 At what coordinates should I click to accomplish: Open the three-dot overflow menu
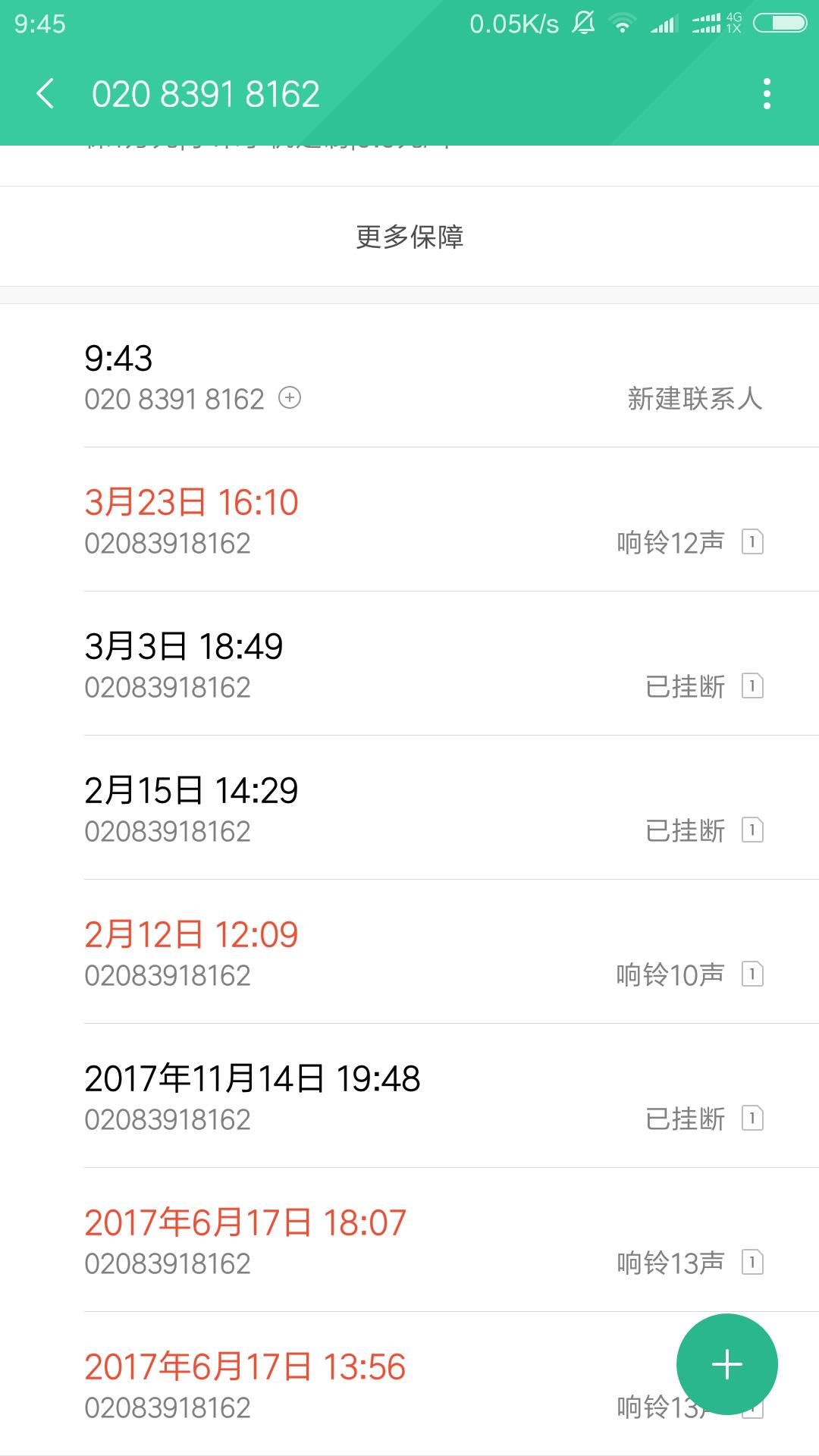767,94
